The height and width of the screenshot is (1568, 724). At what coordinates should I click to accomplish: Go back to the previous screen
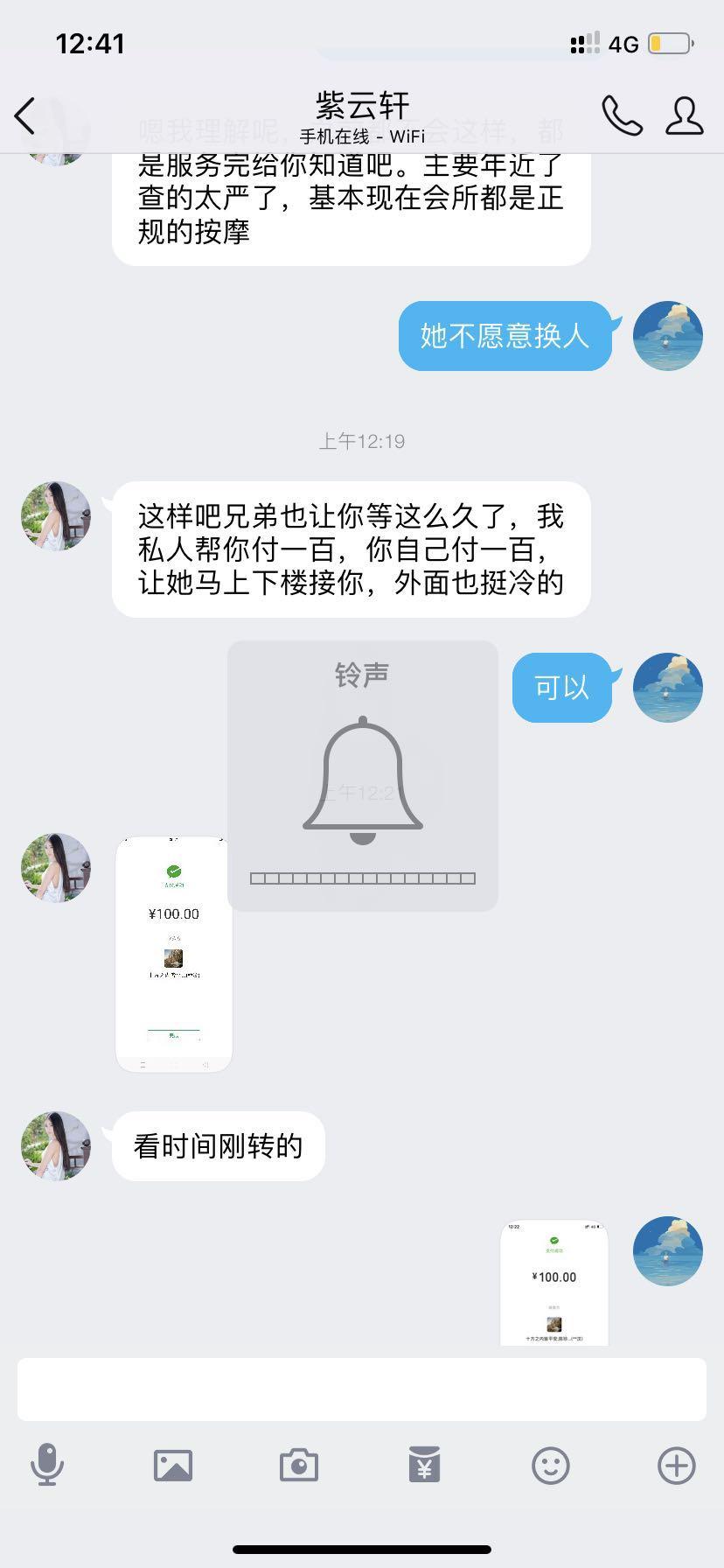24,115
